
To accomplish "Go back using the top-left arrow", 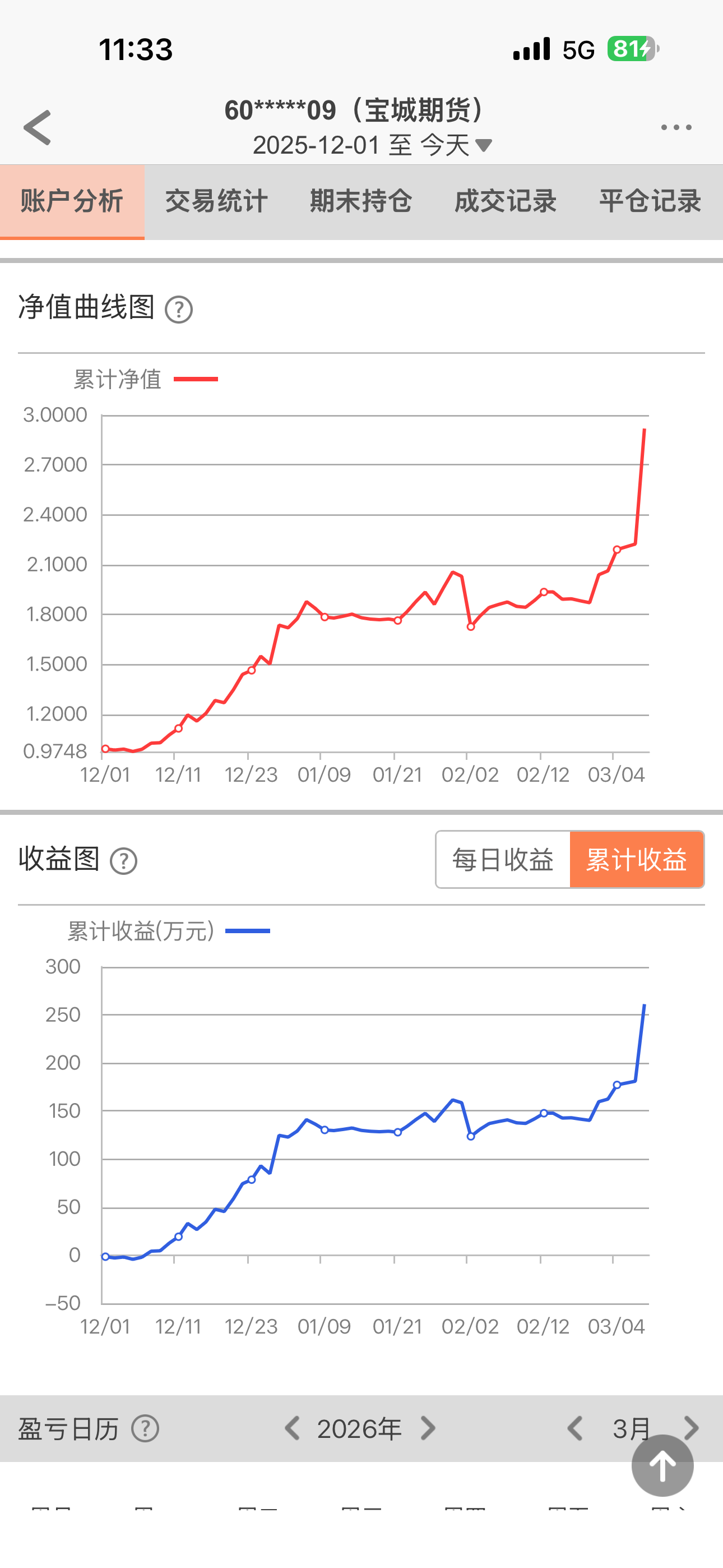I will pyautogui.click(x=38, y=128).
